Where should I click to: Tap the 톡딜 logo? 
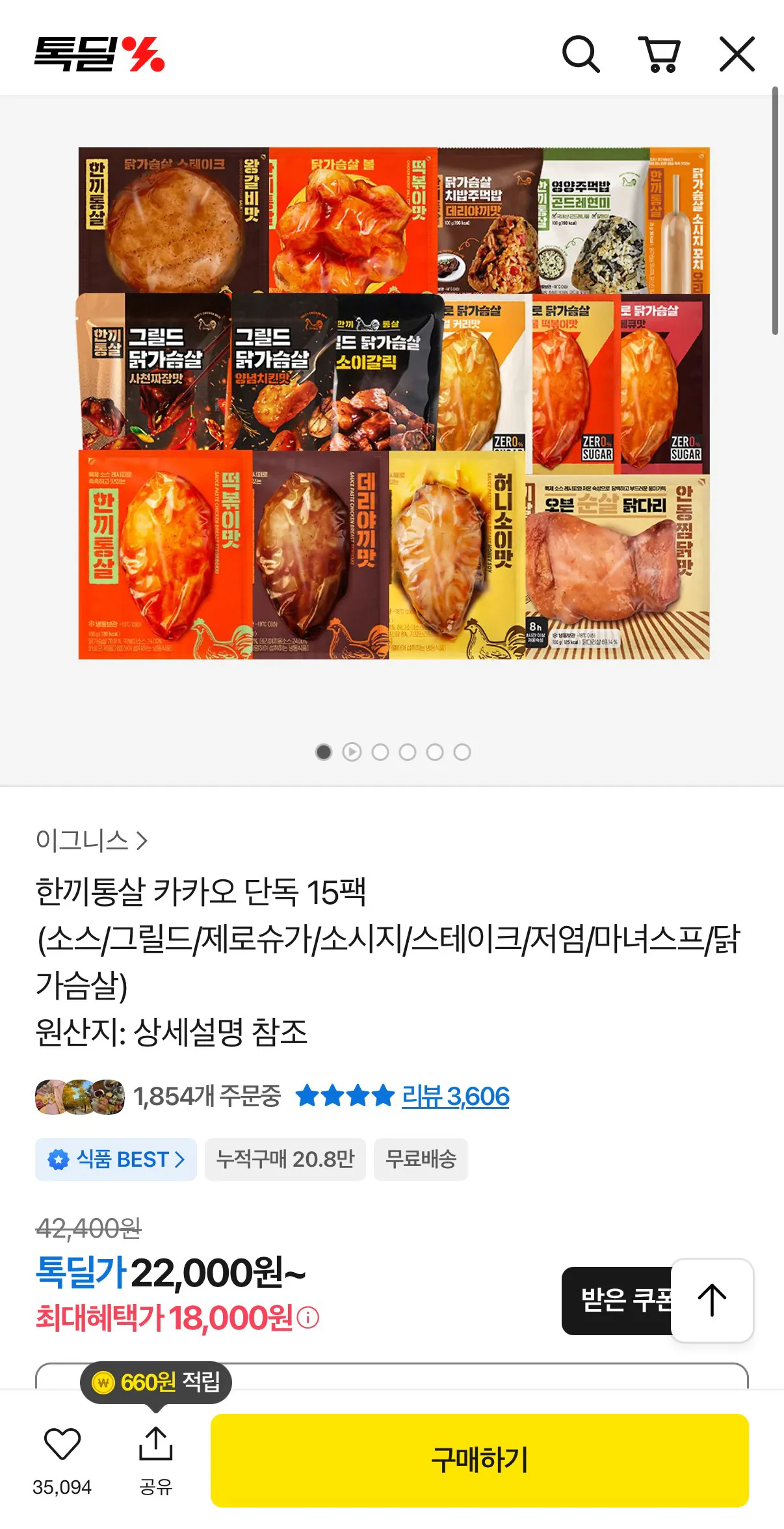[x=99, y=53]
